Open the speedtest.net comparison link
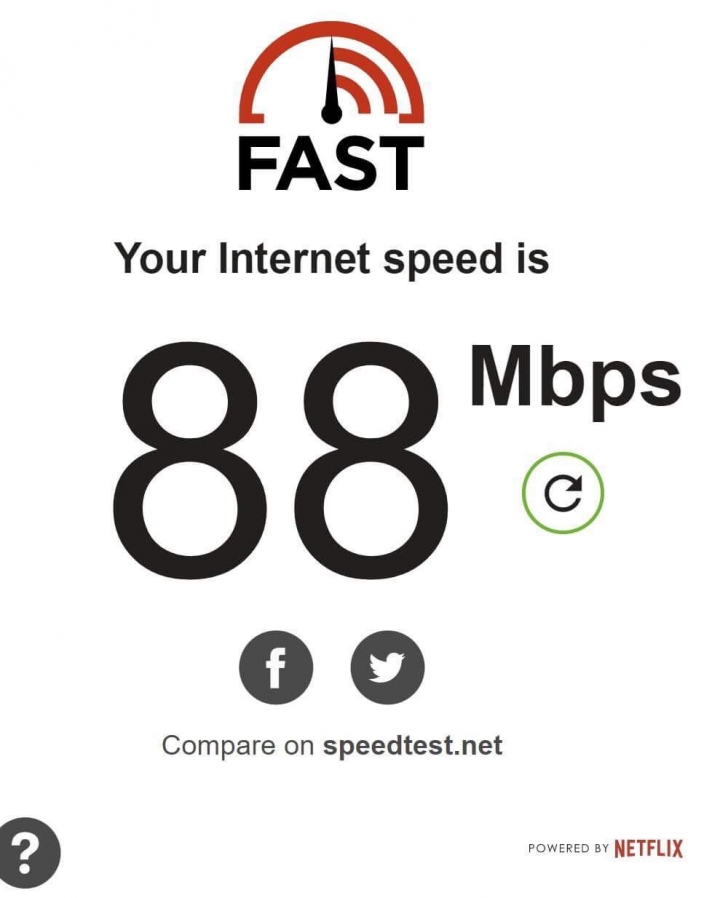Image resolution: width=720 pixels, height=898 pixels. [412, 746]
